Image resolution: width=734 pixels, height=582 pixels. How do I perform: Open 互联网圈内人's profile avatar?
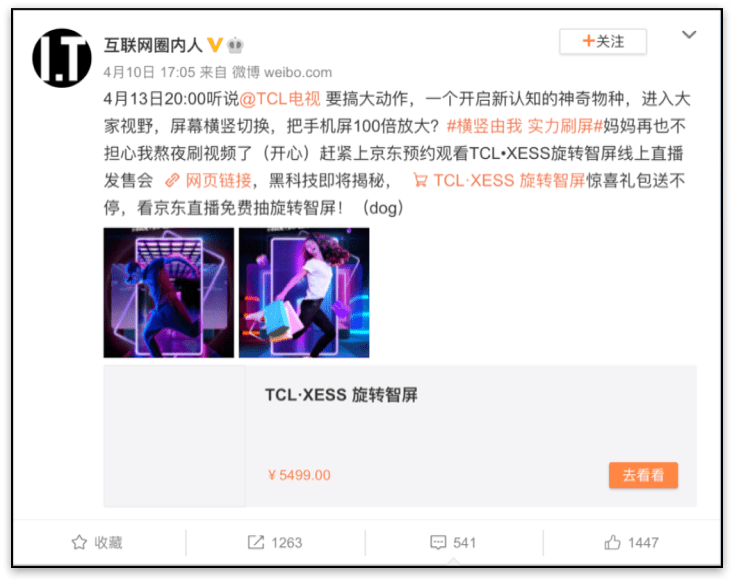tap(62, 59)
